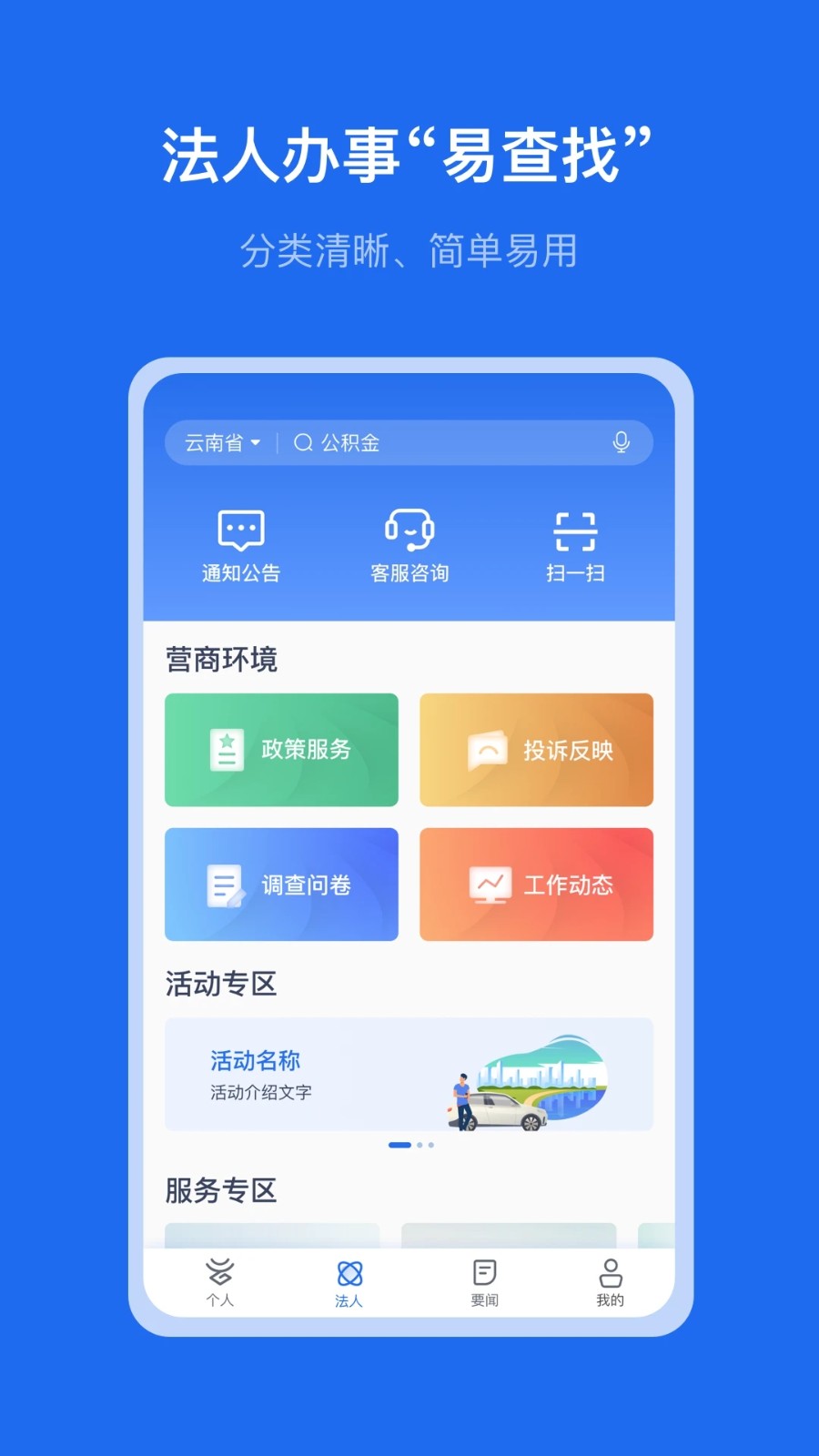The height and width of the screenshot is (1456, 819).
Task: Go to the 我的 profile tab
Action: (x=610, y=1281)
